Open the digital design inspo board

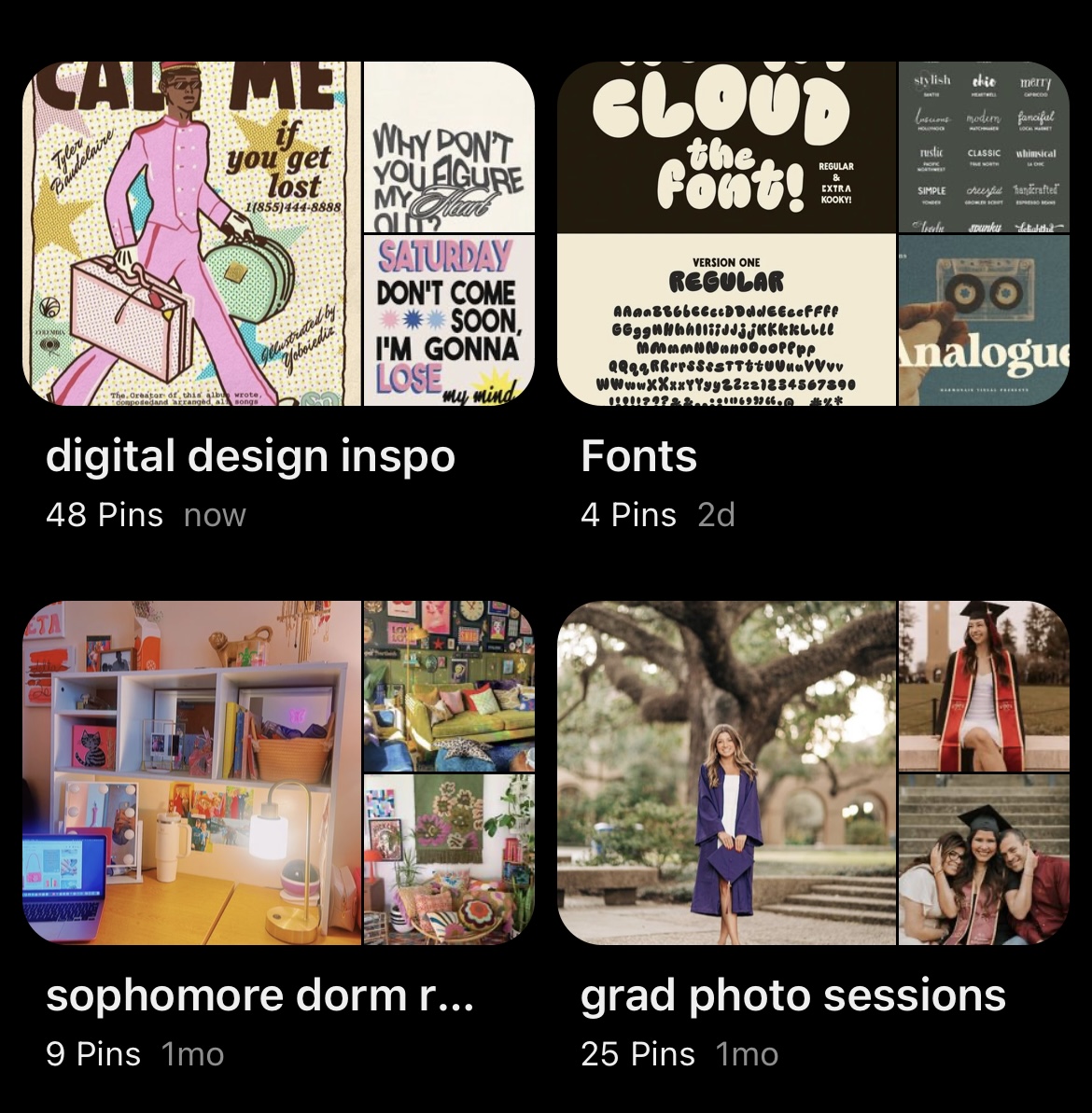pos(278,234)
